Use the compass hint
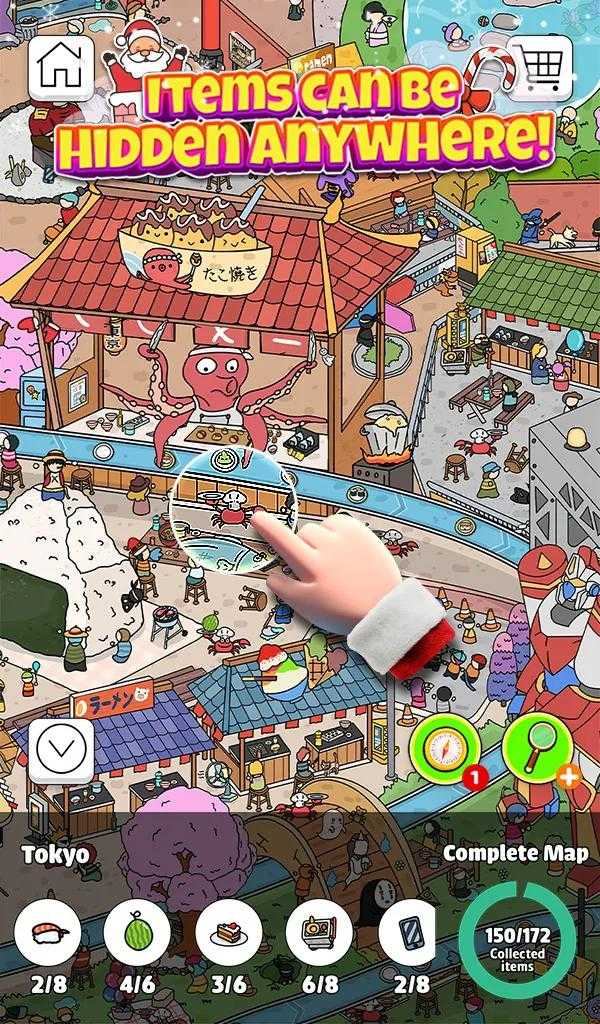 coord(444,749)
